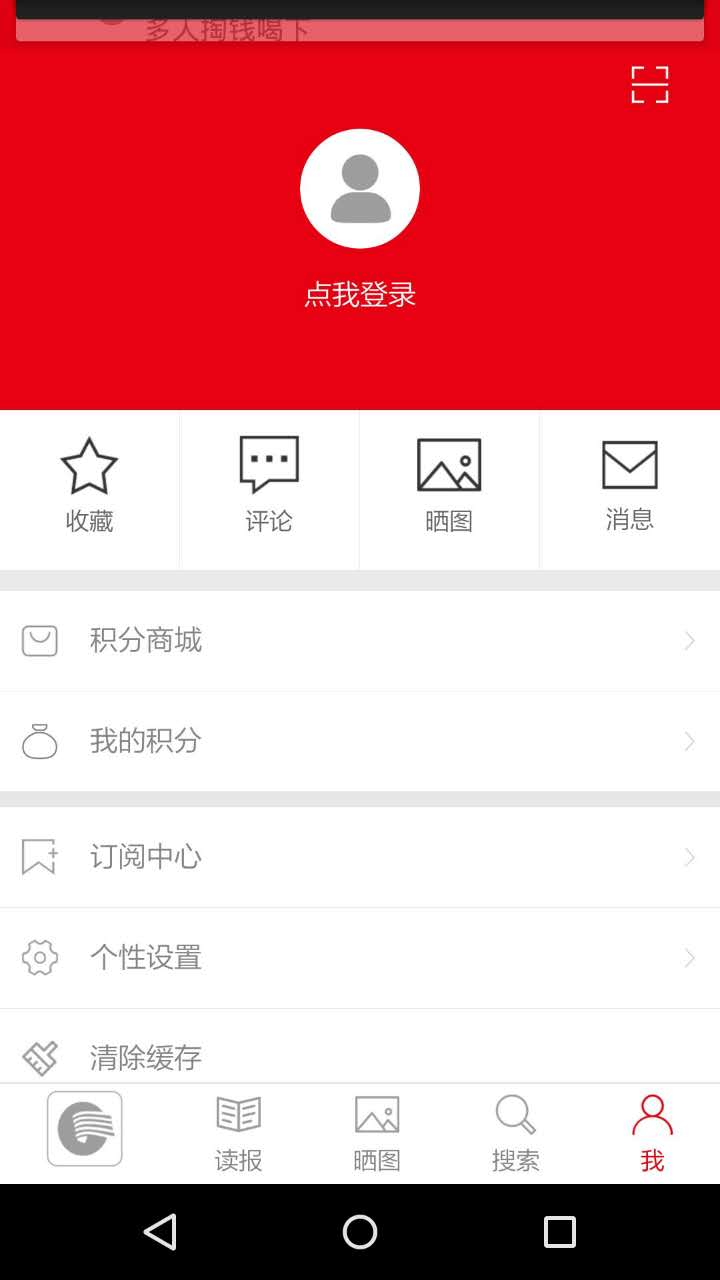This screenshot has width=720, height=1280.
Task: Tap the 积分商城 shopping bag icon
Action: pyautogui.click(x=39, y=640)
